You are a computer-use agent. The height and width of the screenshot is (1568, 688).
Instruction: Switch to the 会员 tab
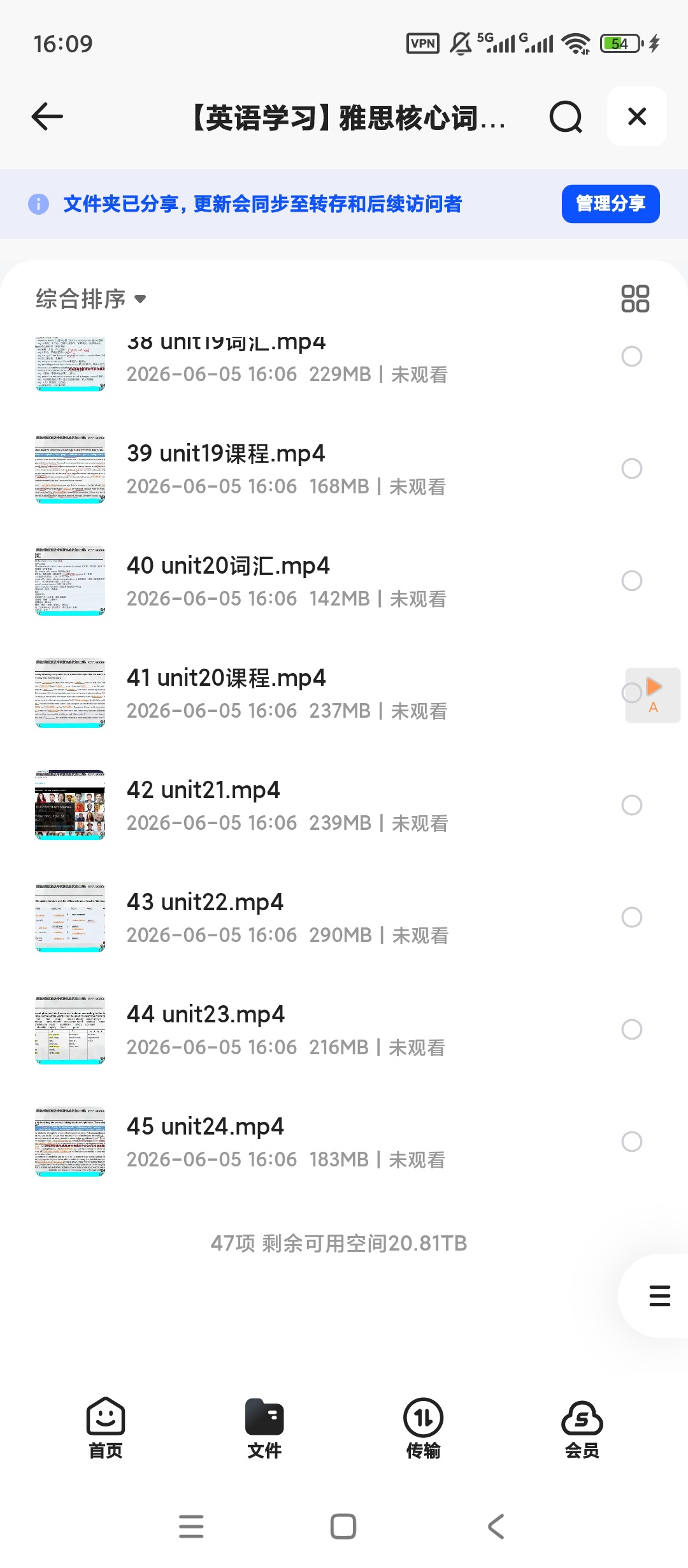click(x=582, y=1428)
